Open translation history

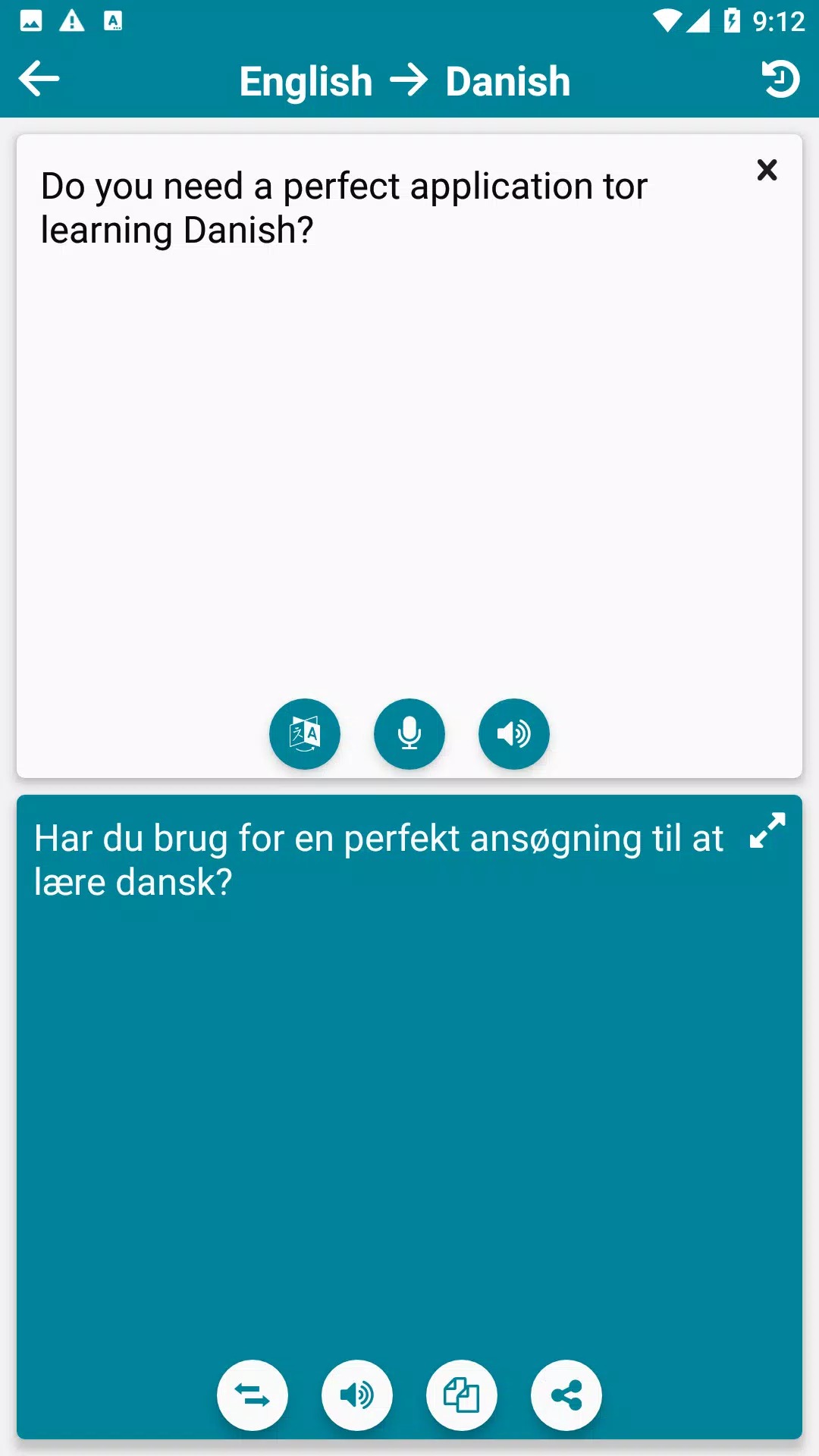pyautogui.click(x=780, y=79)
